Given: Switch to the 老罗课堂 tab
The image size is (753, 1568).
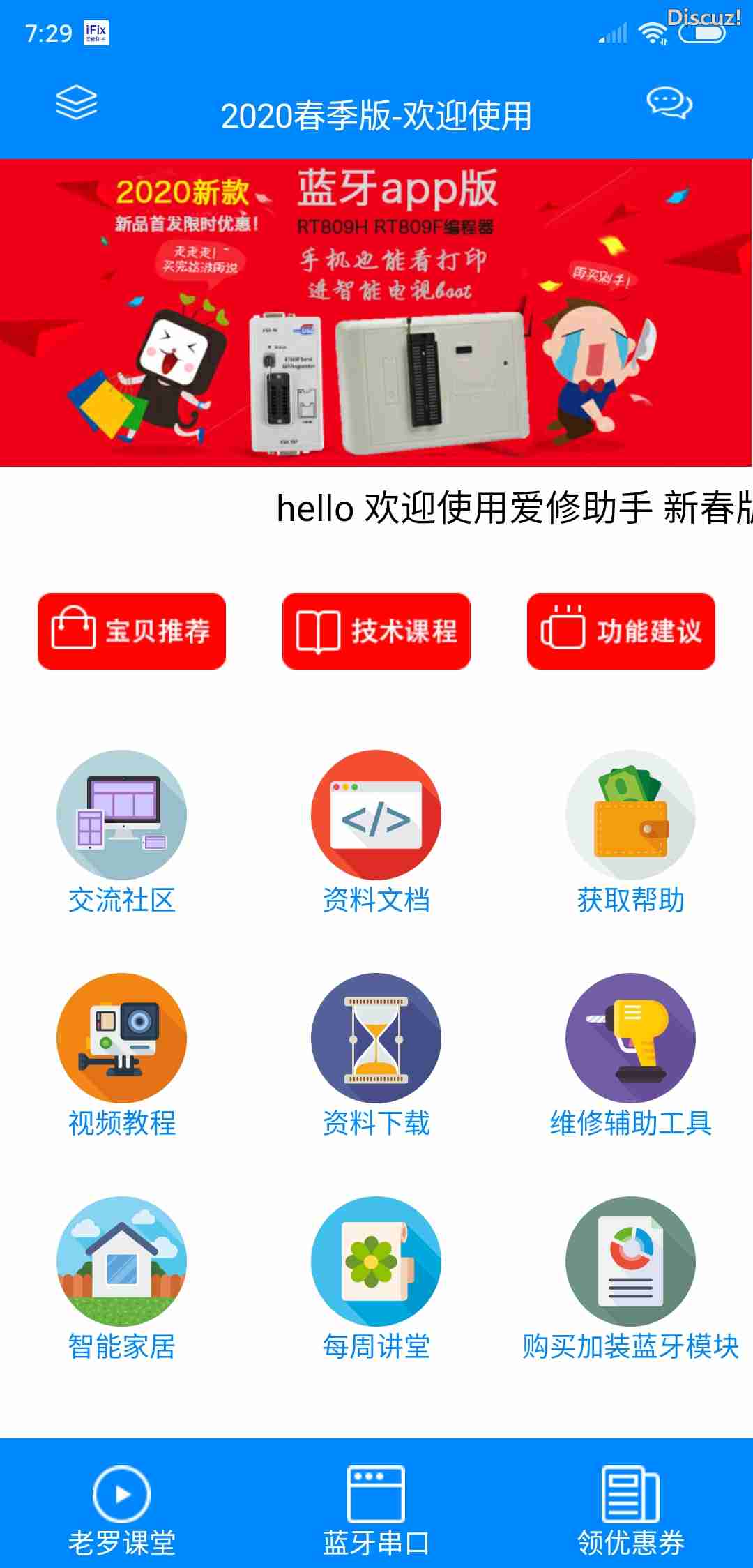Looking at the screenshot, I should pyautogui.click(x=121, y=1510).
